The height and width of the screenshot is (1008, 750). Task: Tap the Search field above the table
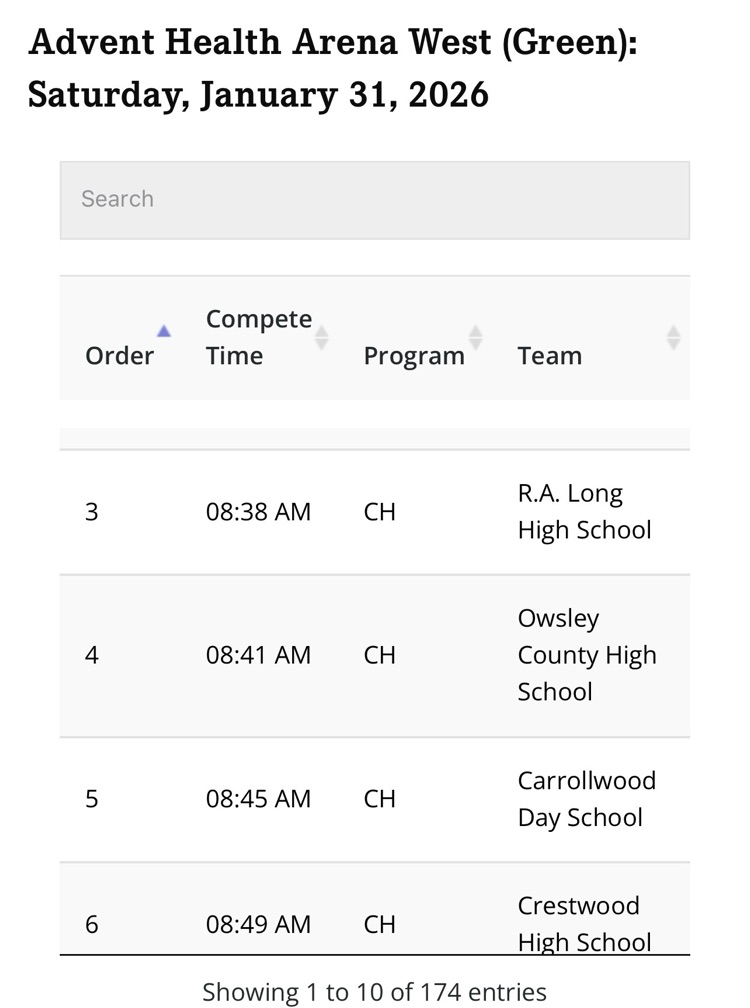coord(374,200)
